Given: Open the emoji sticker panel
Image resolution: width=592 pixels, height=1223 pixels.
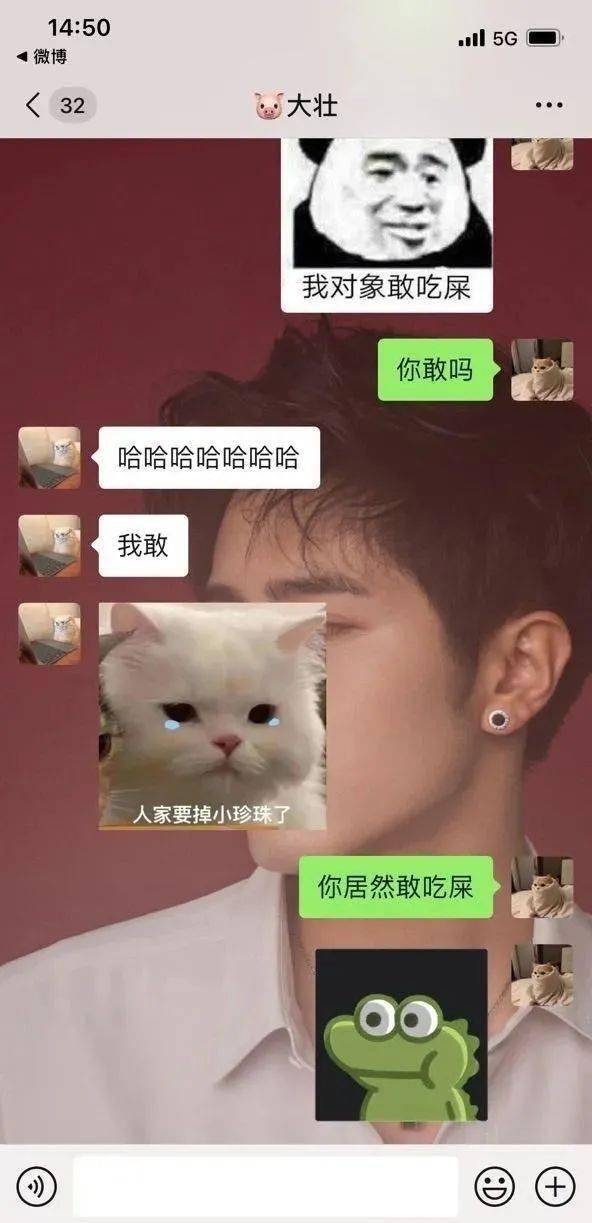Looking at the screenshot, I should coord(494,1187).
